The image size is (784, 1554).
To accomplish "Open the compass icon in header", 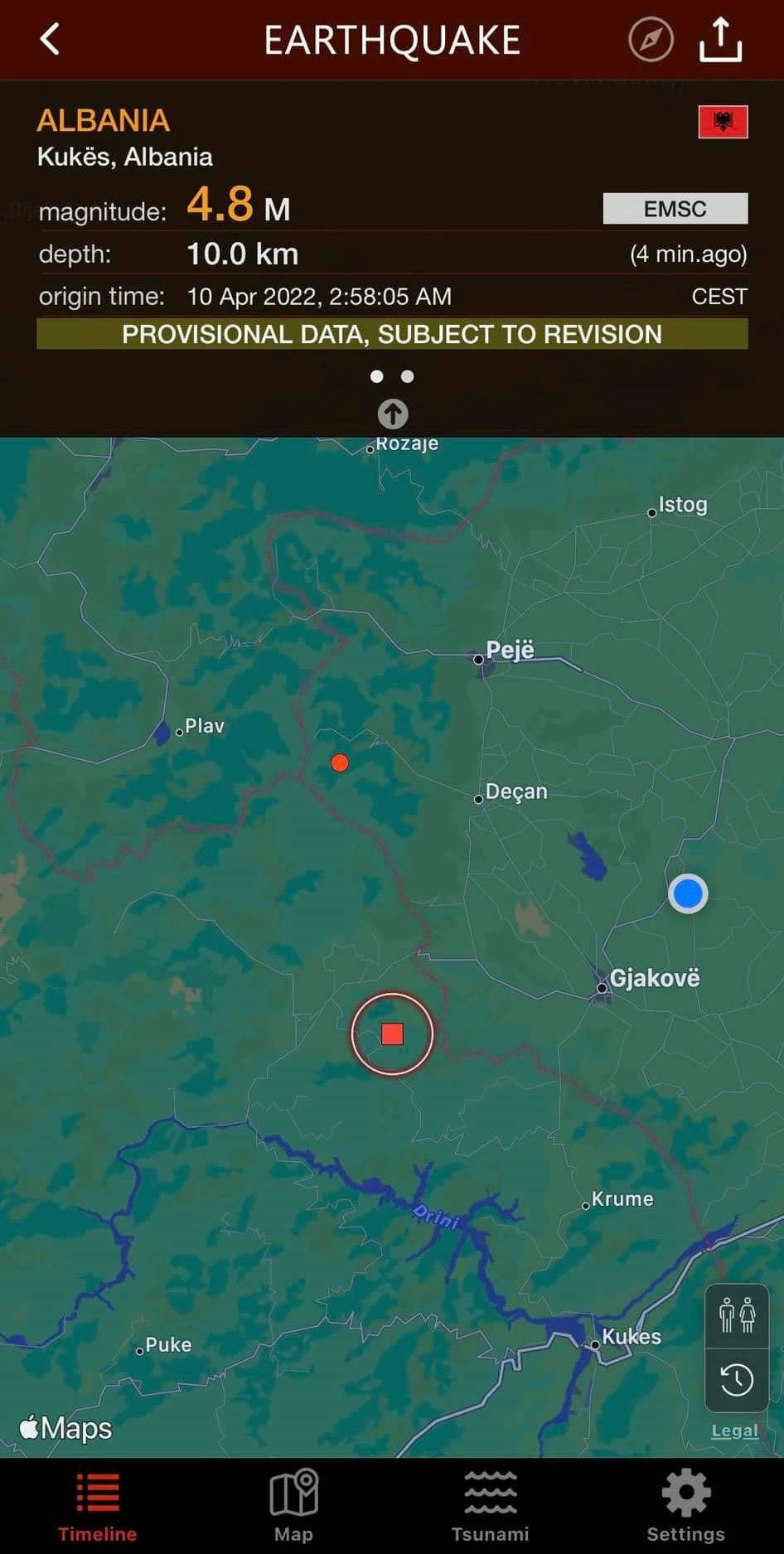I will click(651, 39).
